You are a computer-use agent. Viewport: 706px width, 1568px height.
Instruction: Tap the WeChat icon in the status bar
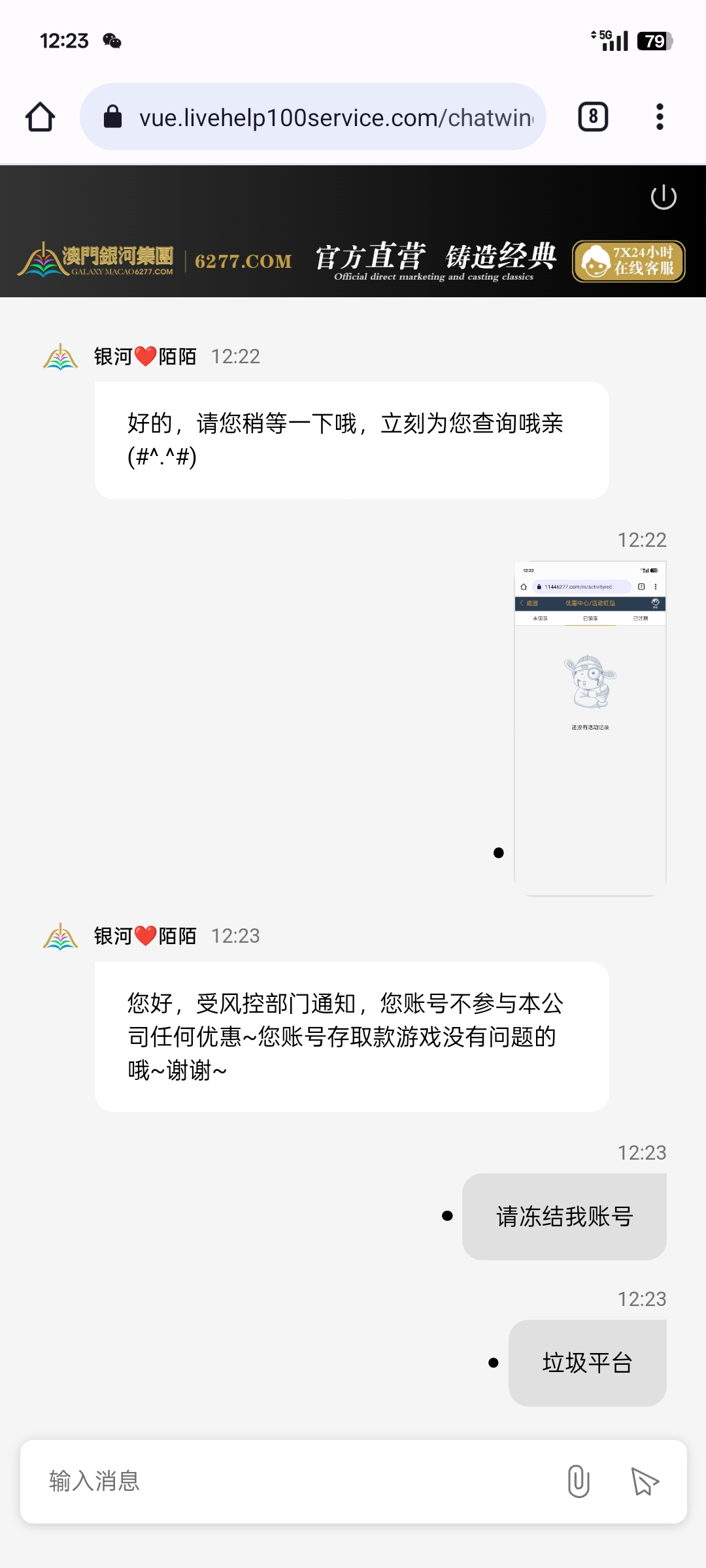112,41
